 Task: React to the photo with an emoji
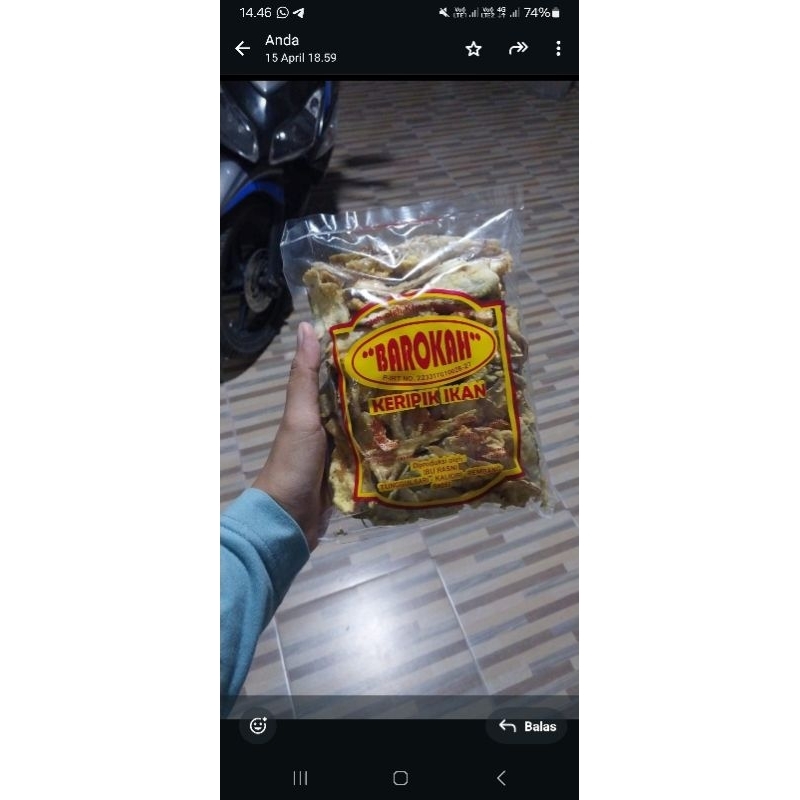pos(258,726)
